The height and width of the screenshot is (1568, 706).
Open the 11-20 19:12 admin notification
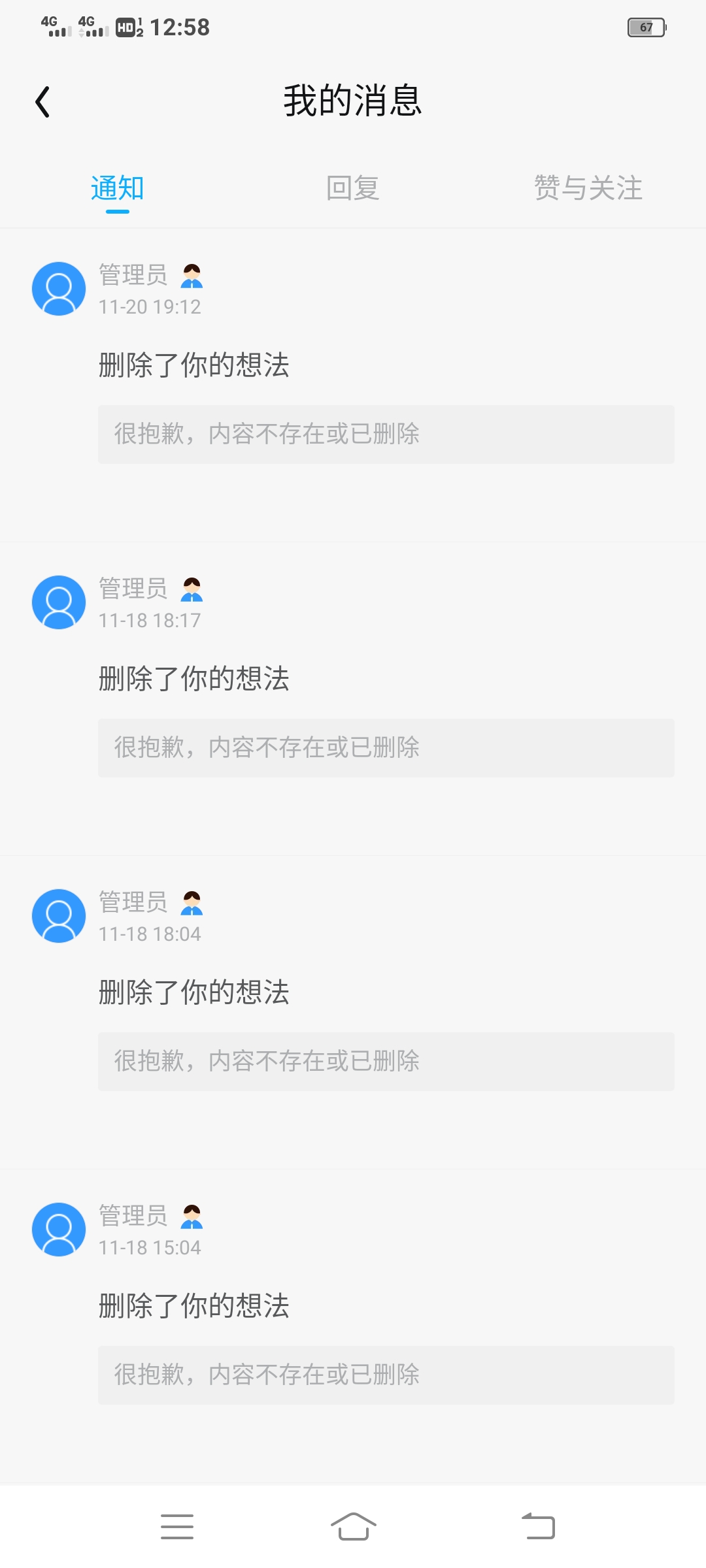click(x=353, y=385)
